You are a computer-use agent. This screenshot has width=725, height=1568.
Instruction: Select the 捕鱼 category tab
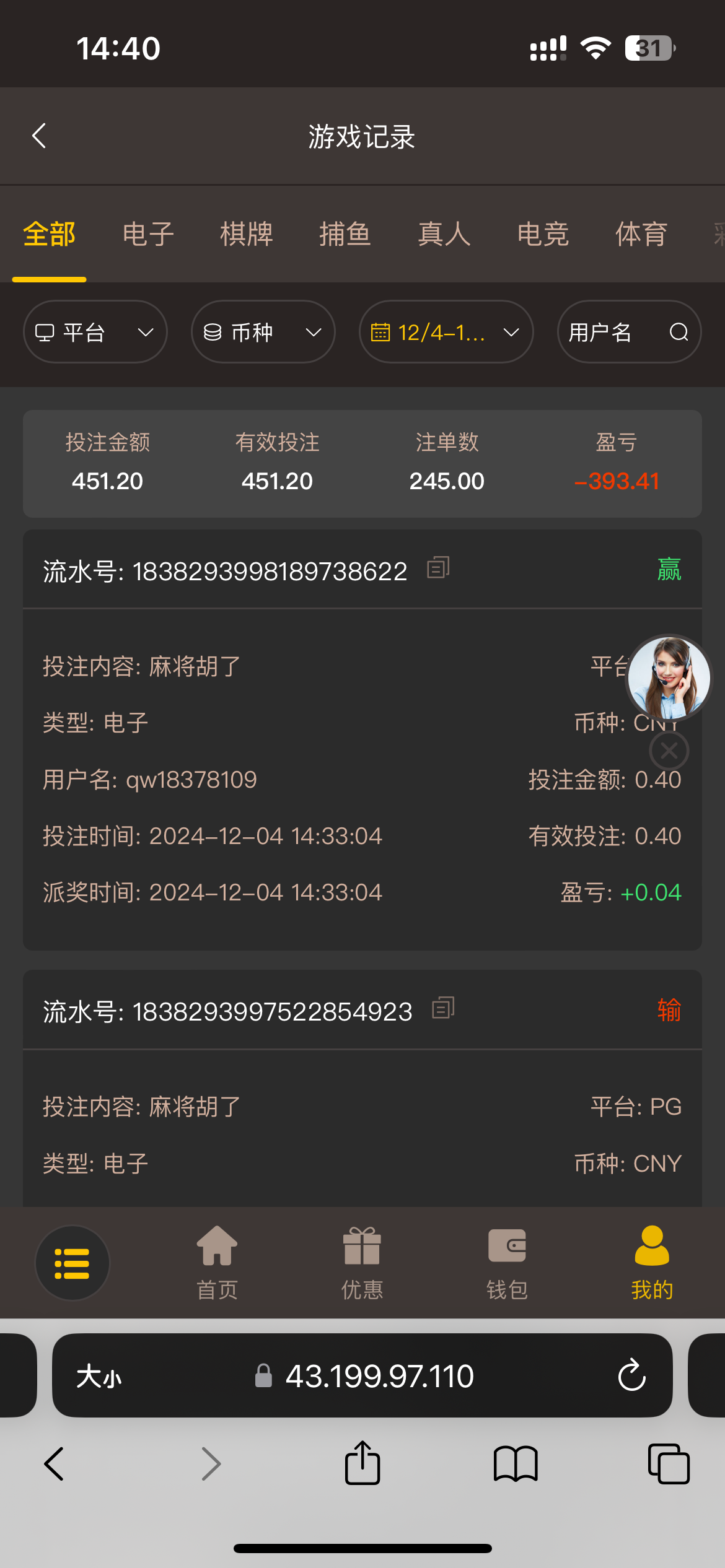click(345, 234)
